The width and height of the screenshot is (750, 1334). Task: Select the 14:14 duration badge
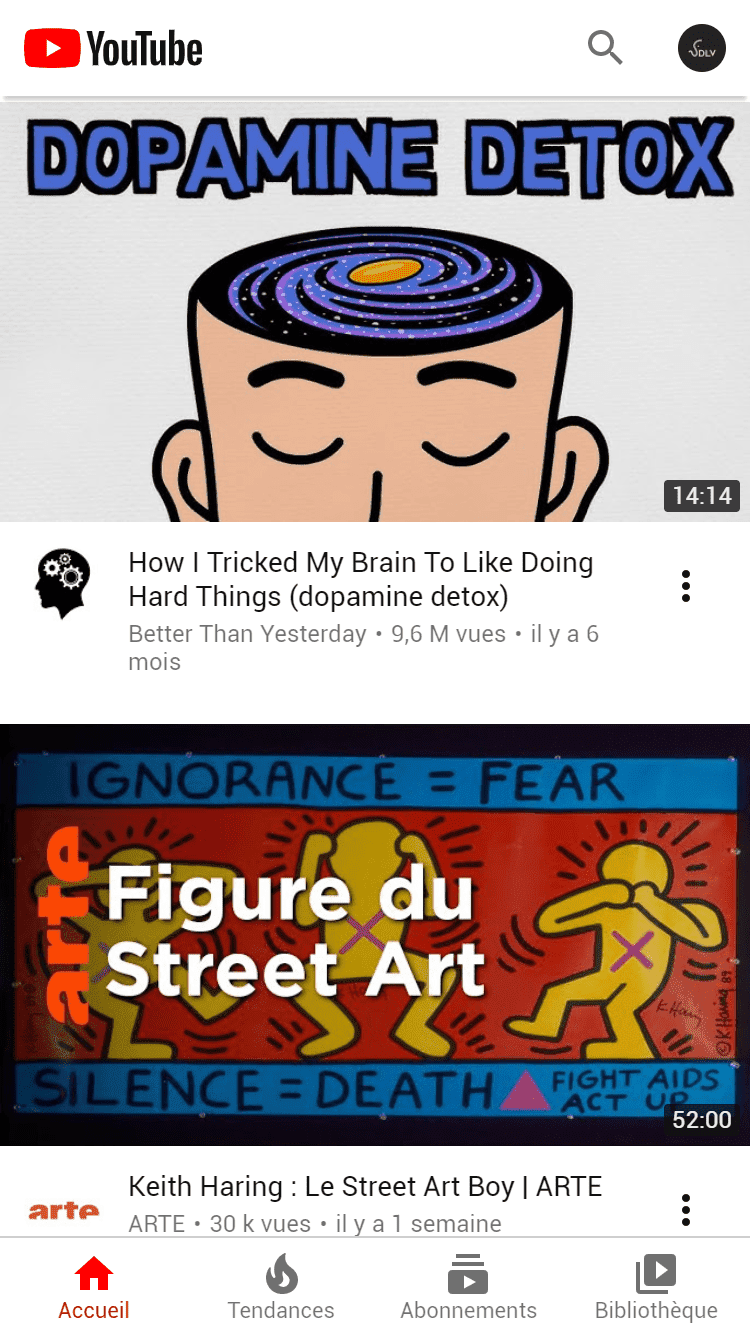tap(702, 495)
